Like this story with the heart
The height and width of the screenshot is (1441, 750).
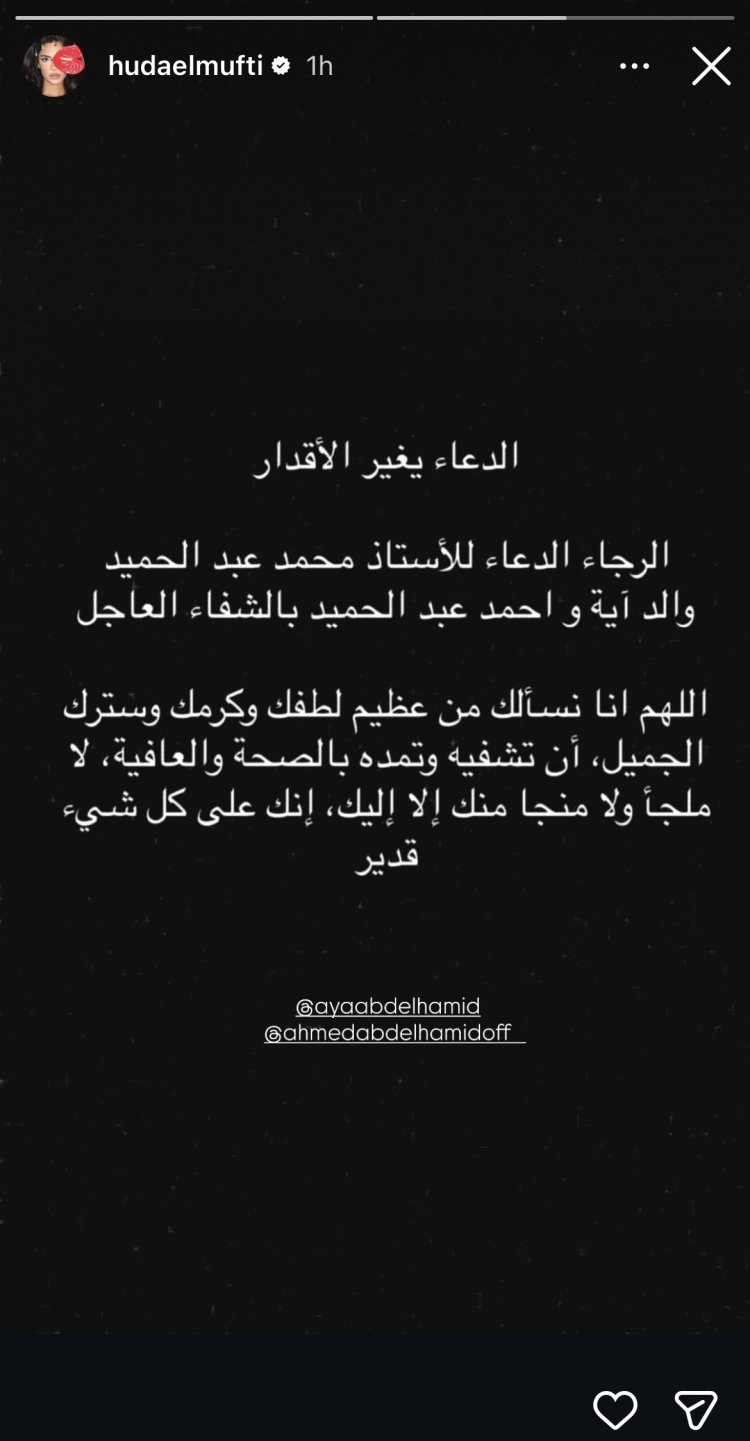click(x=615, y=1410)
